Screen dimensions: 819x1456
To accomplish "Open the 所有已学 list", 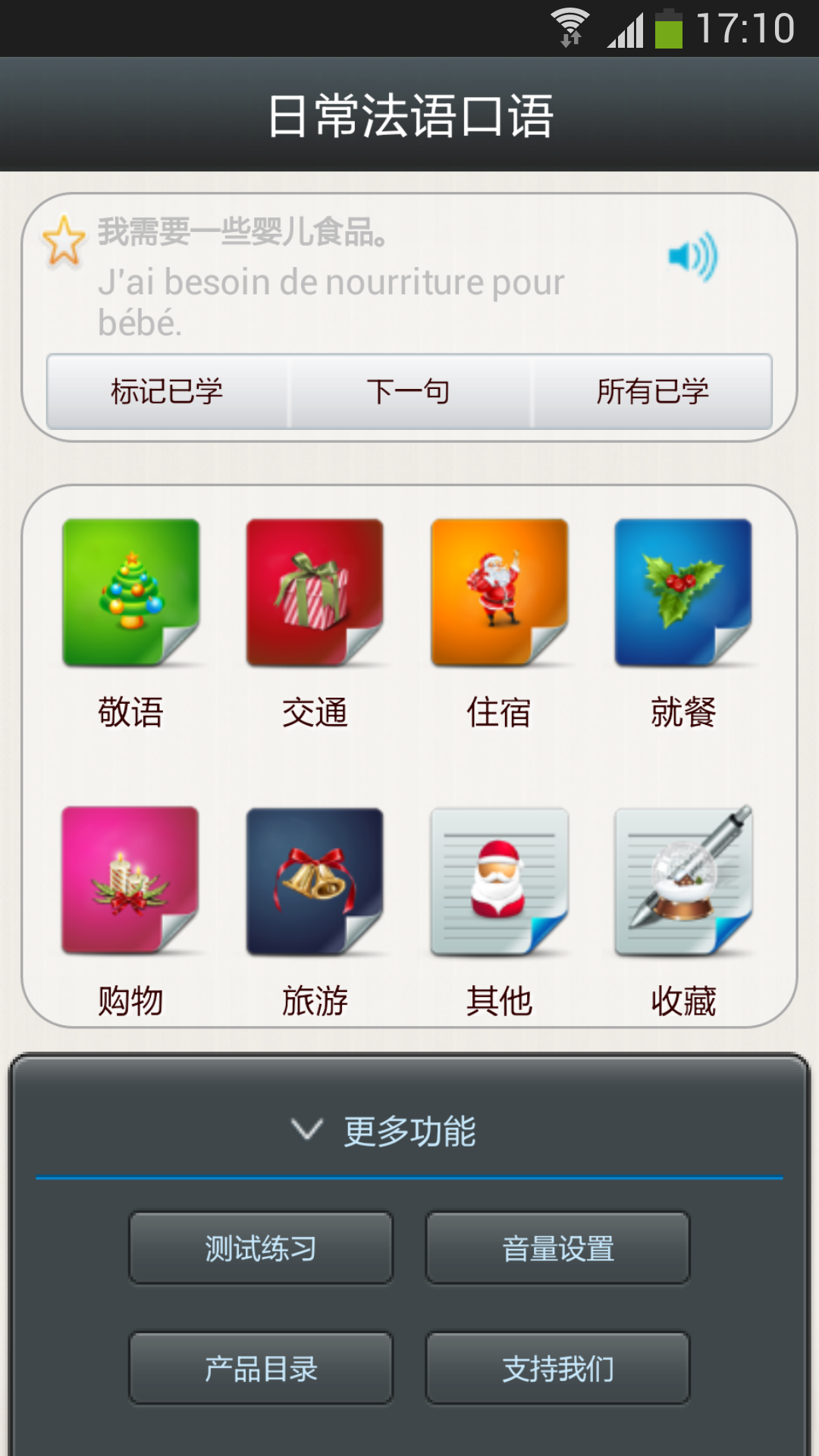I will point(652,392).
